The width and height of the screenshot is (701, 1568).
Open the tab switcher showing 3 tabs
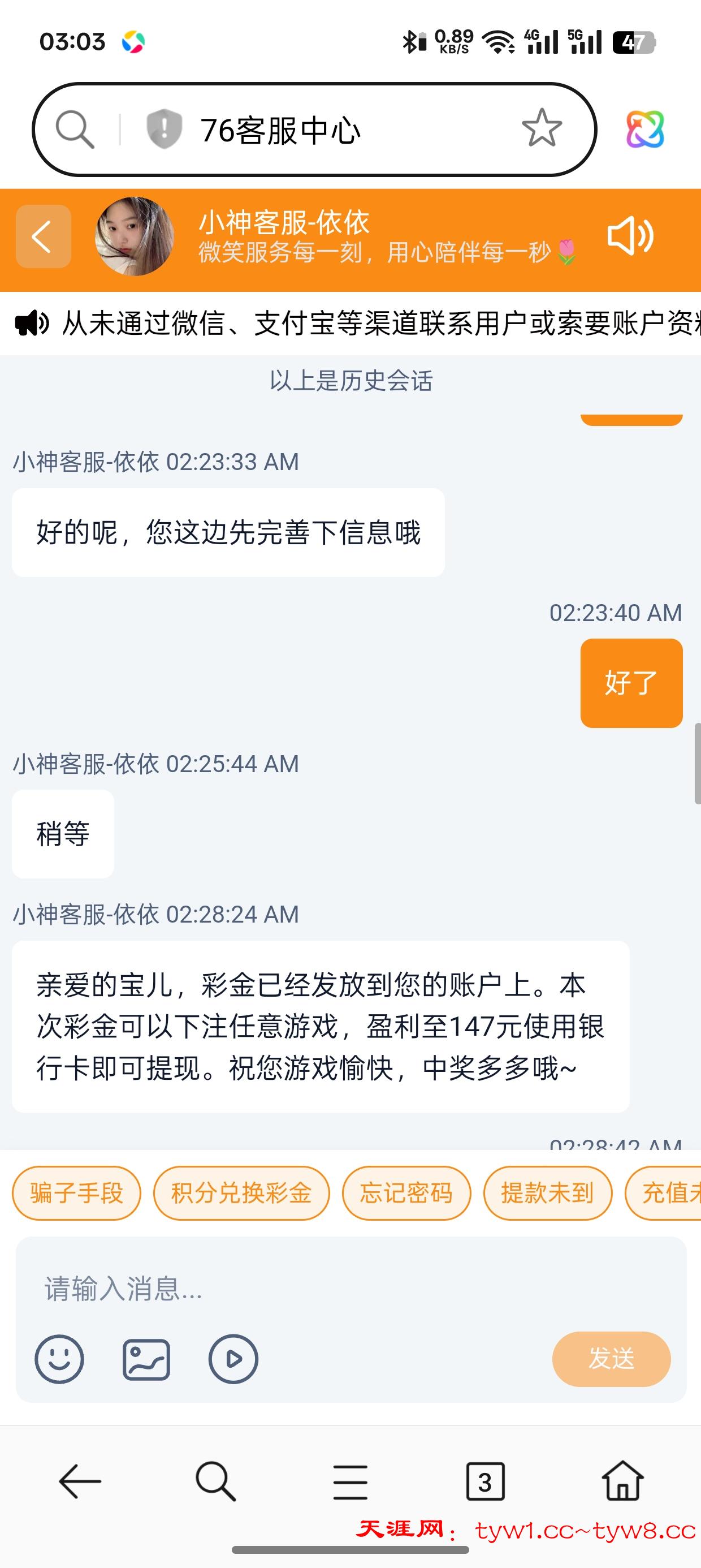tap(485, 1481)
